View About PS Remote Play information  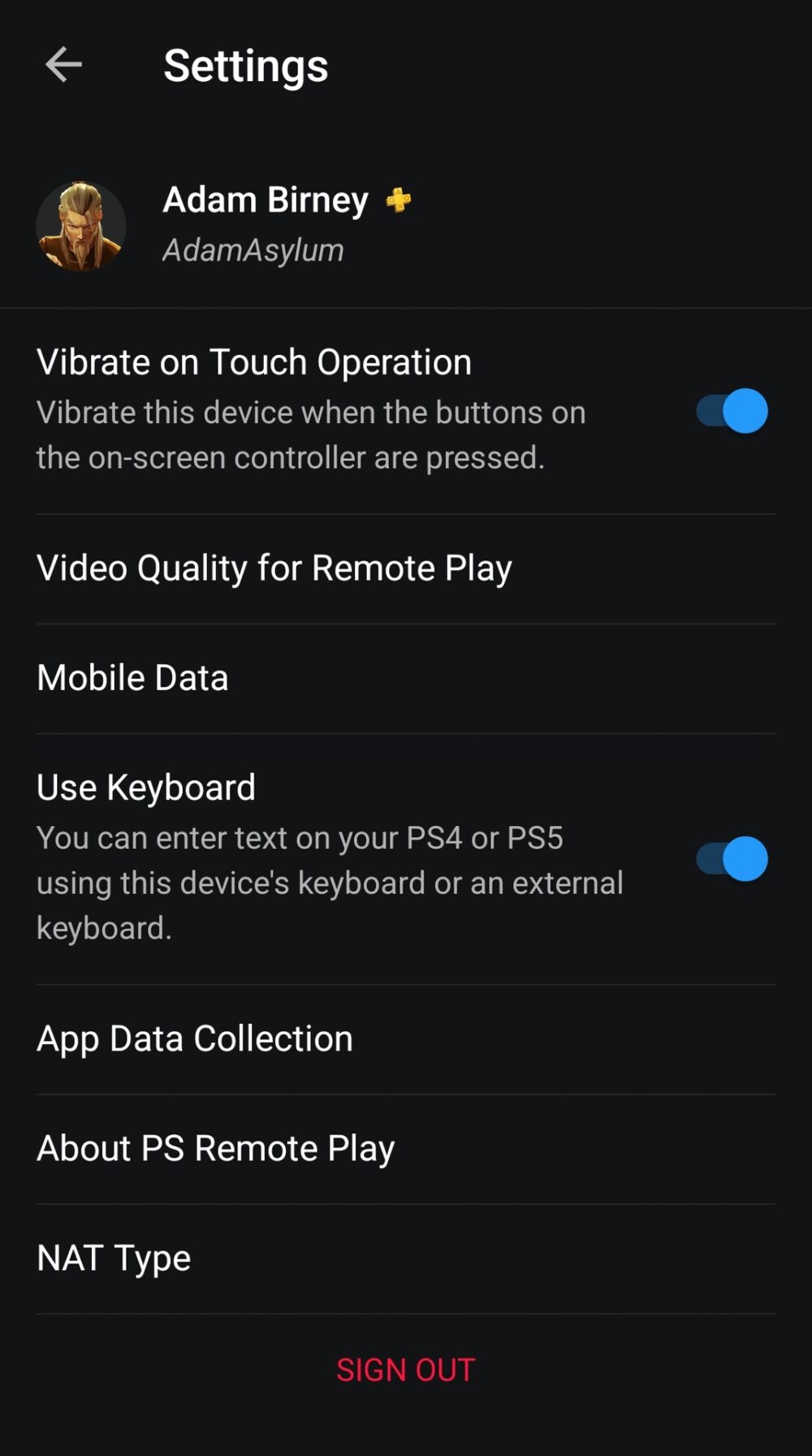(215, 1147)
